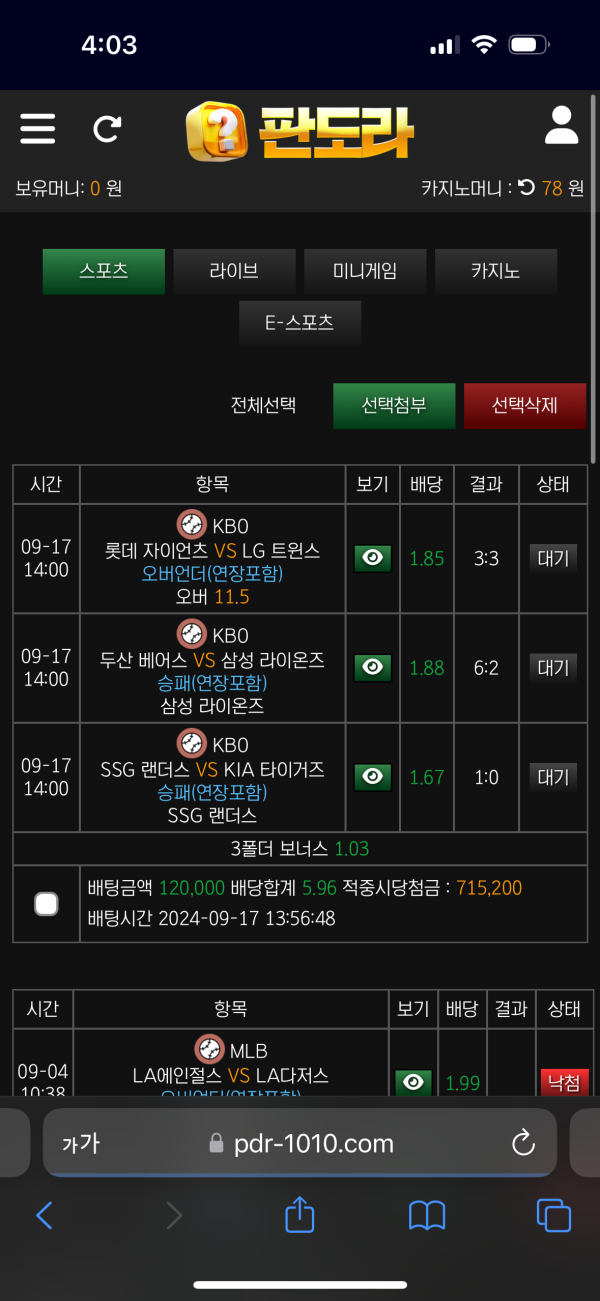Refresh the page using the top reload icon
600x1301 pixels.
(x=107, y=129)
